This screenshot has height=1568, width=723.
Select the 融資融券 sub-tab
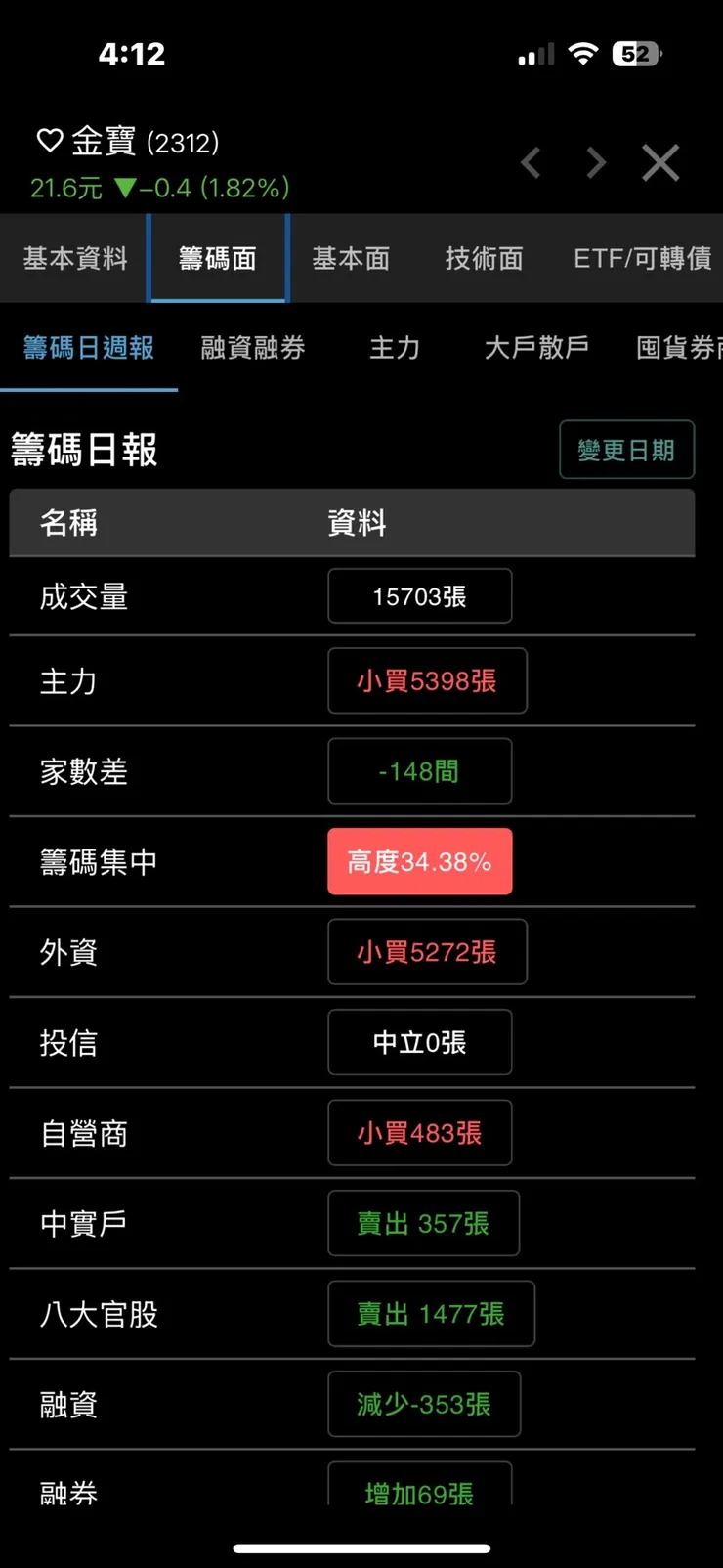tap(253, 349)
